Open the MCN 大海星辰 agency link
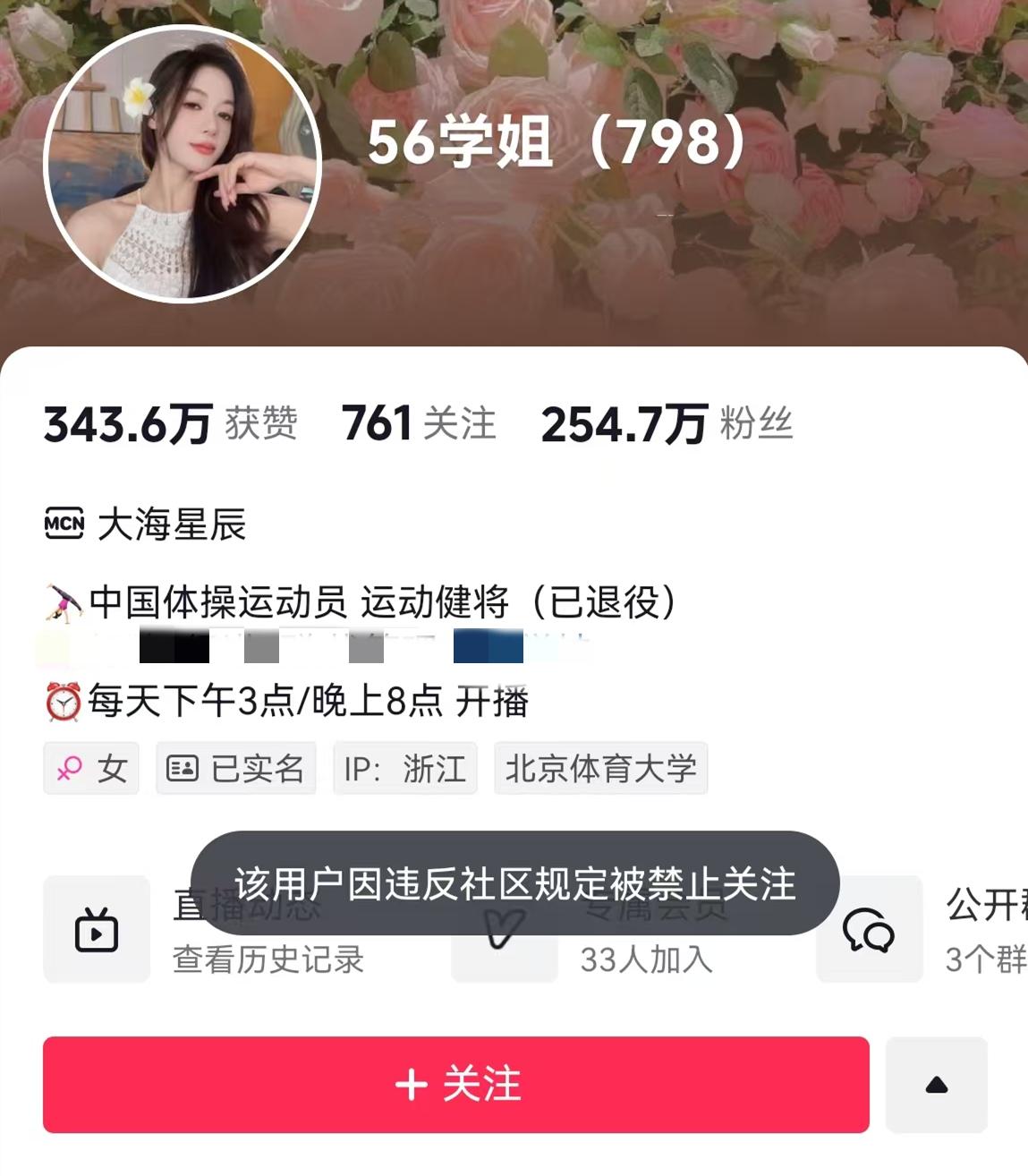Screen dimensions: 1028x1176 (146, 524)
